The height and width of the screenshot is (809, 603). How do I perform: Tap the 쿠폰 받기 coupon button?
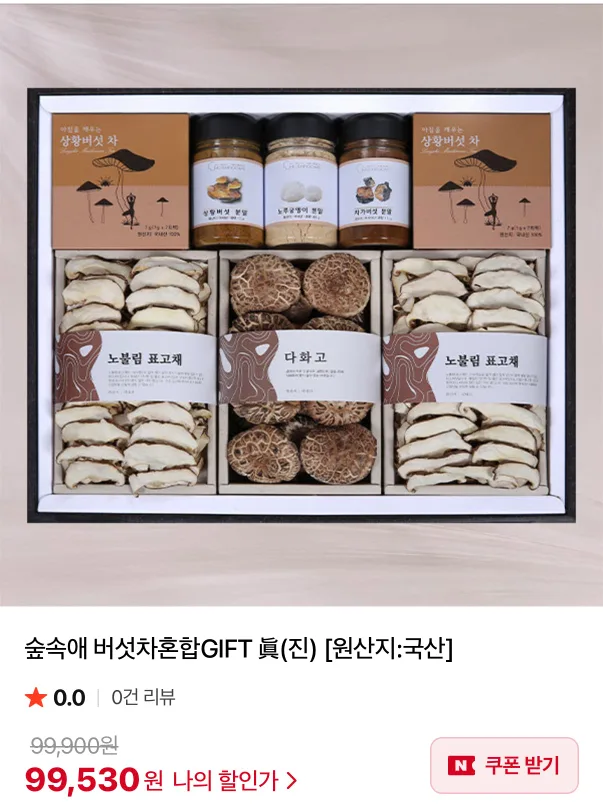504,765
